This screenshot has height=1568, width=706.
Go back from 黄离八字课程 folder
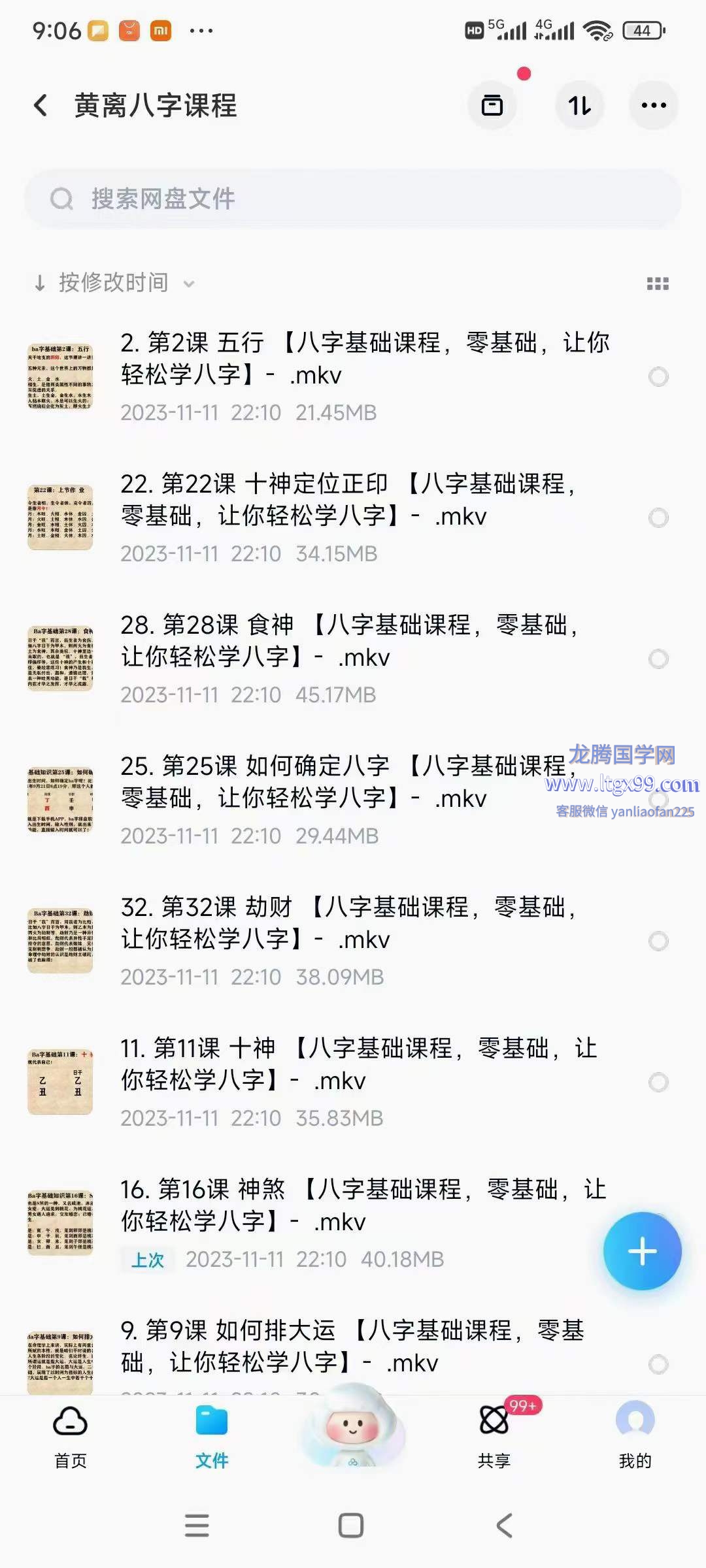pos(41,105)
